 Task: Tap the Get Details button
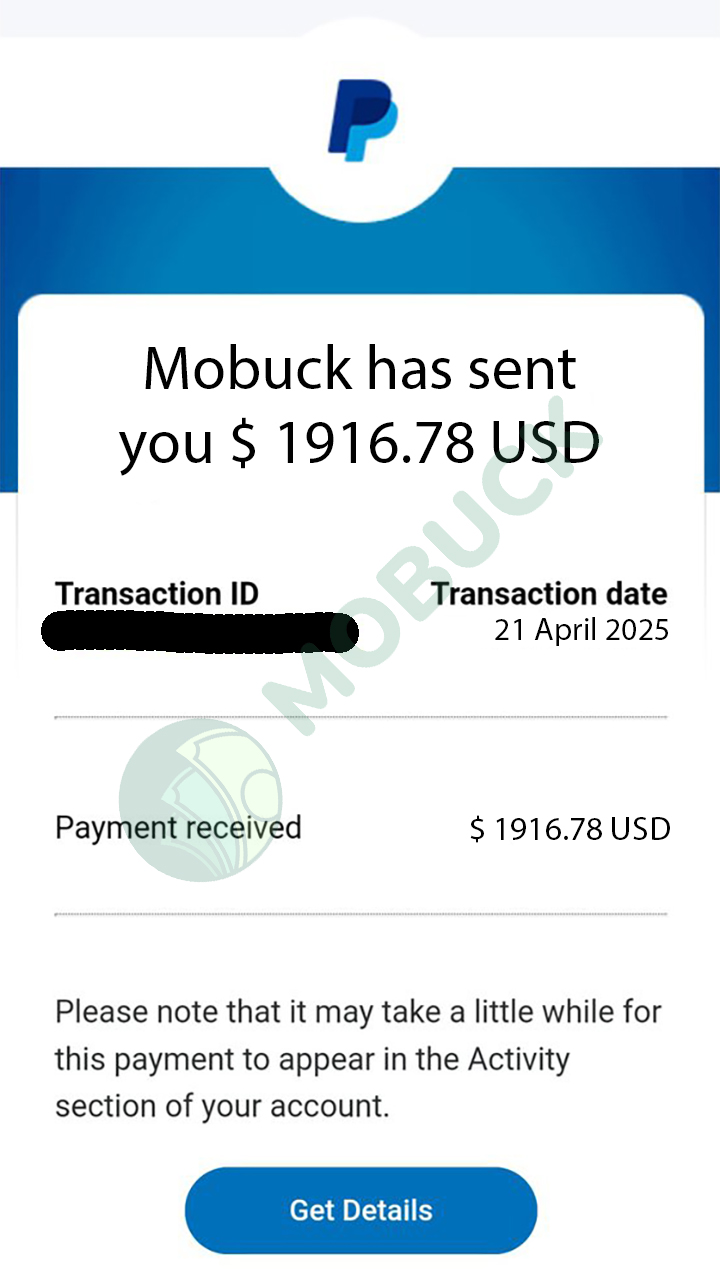point(361,1210)
